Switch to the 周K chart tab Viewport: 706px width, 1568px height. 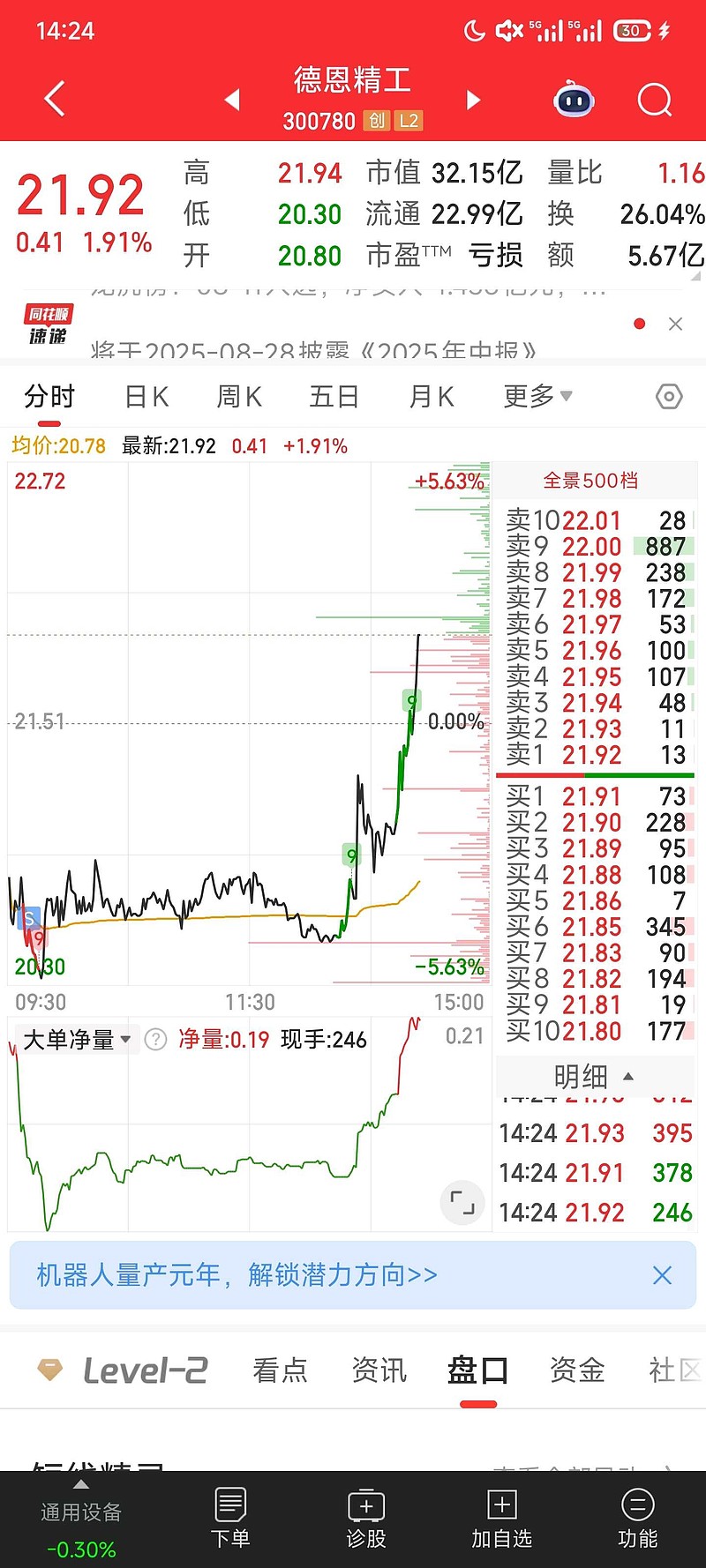(239, 397)
